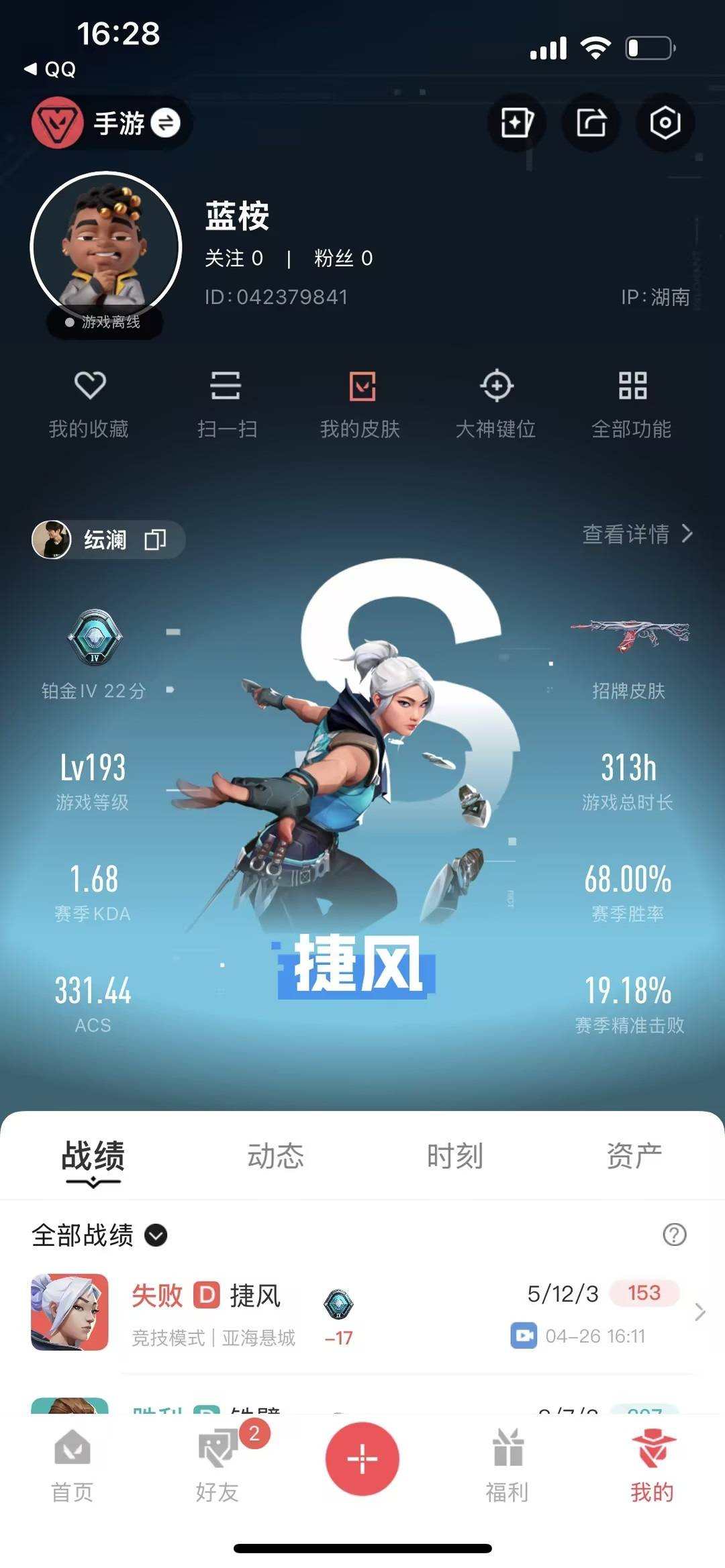Screen dimensions: 725x1568
Task: Open 查看详情 via chevron arrow
Action: pyautogui.click(x=687, y=535)
